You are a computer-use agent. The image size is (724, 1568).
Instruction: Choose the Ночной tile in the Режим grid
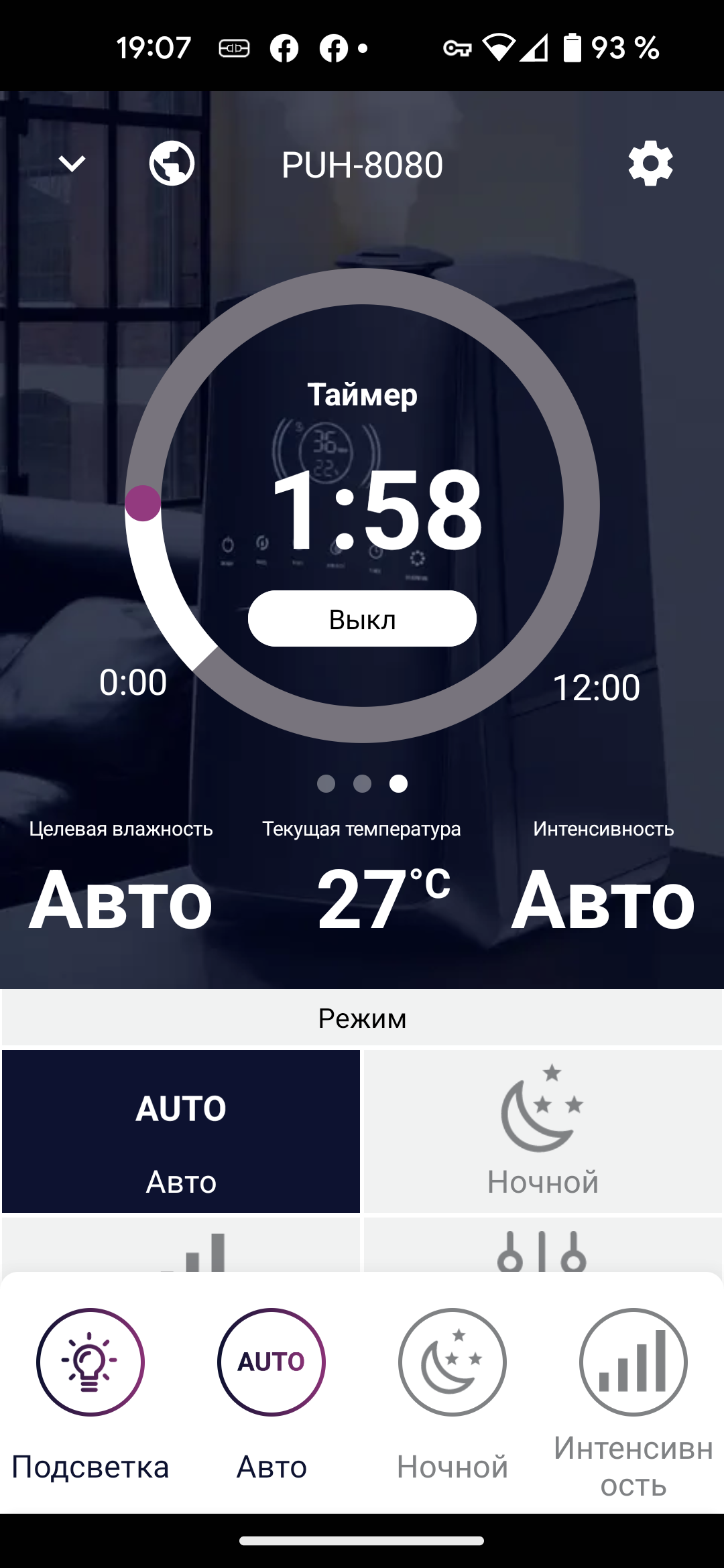pyautogui.click(x=542, y=1131)
